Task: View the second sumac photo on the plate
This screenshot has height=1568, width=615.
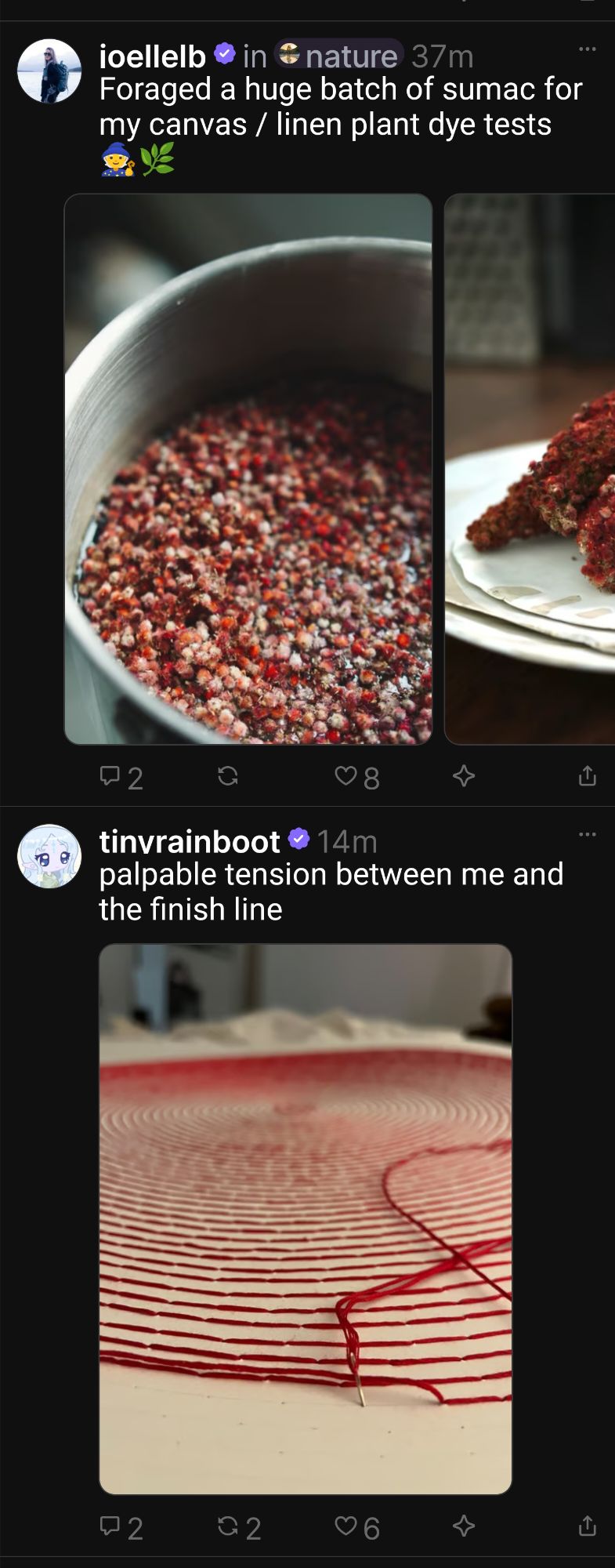Action: point(530,469)
